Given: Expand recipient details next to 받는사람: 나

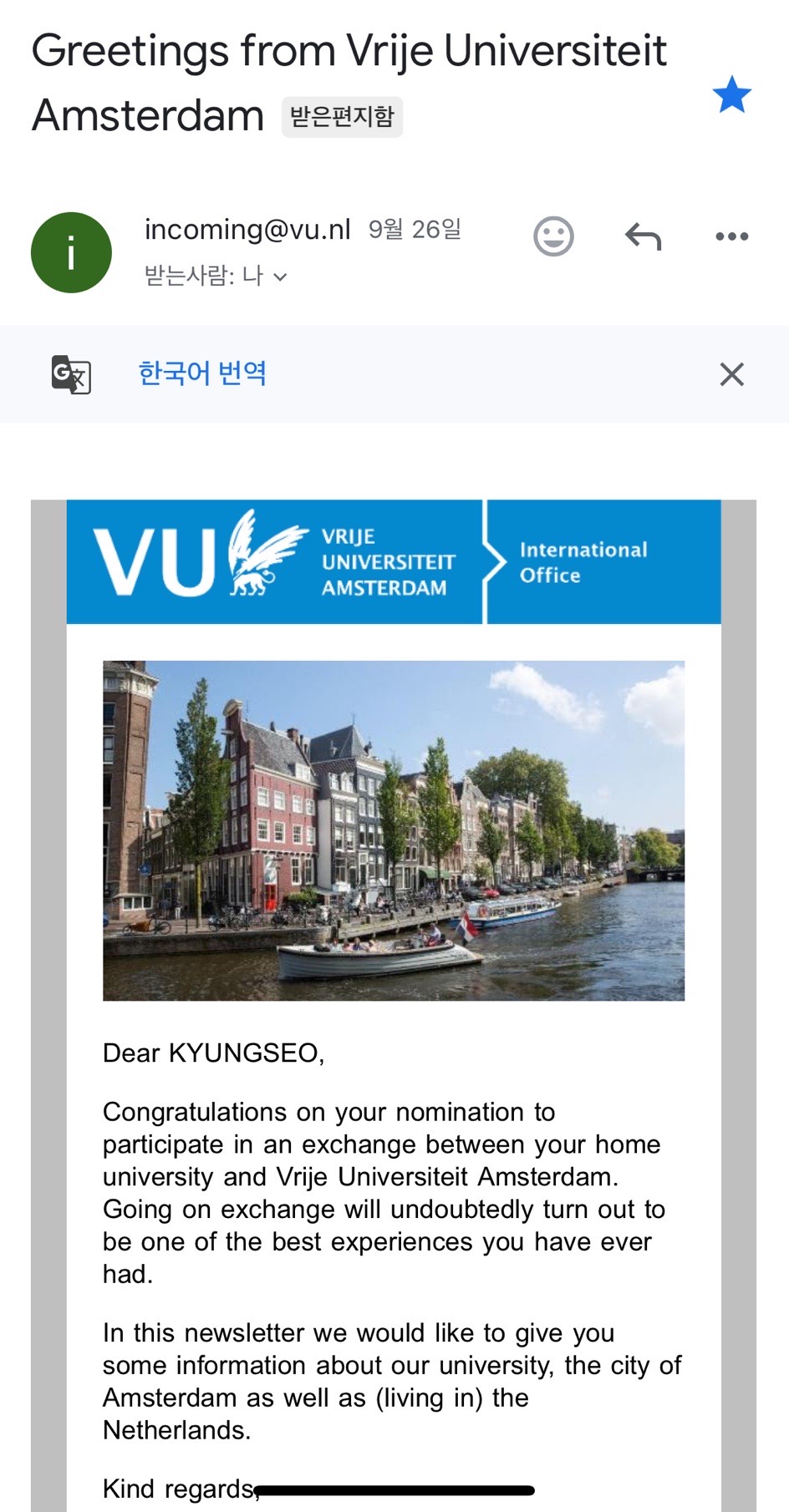Looking at the screenshot, I should click(x=280, y=277).
